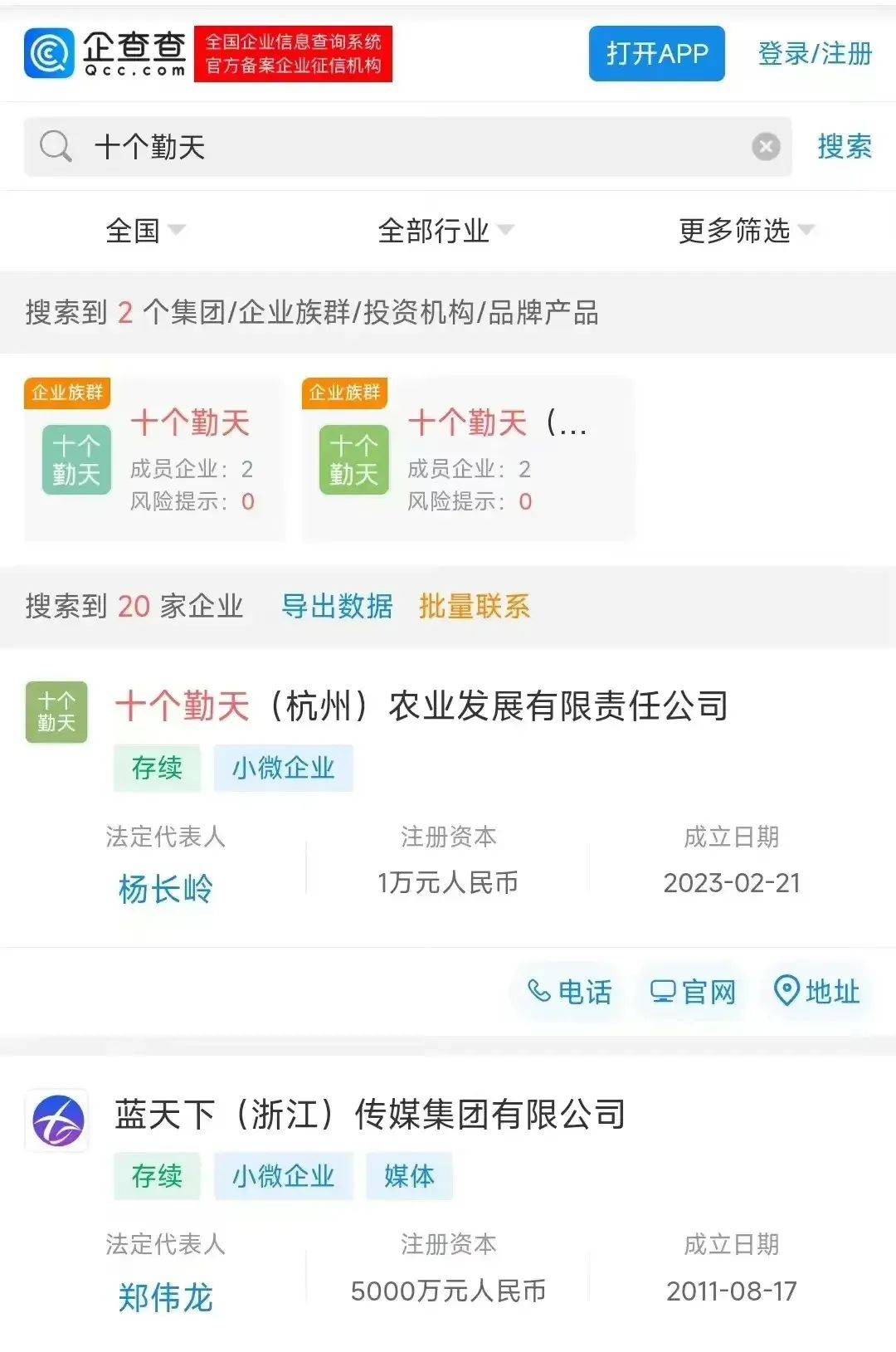This screenshot has height=1352, width=896.
Task: Open the first 十个勤天 企业族群 card
Action: click(x=154, y=459)
